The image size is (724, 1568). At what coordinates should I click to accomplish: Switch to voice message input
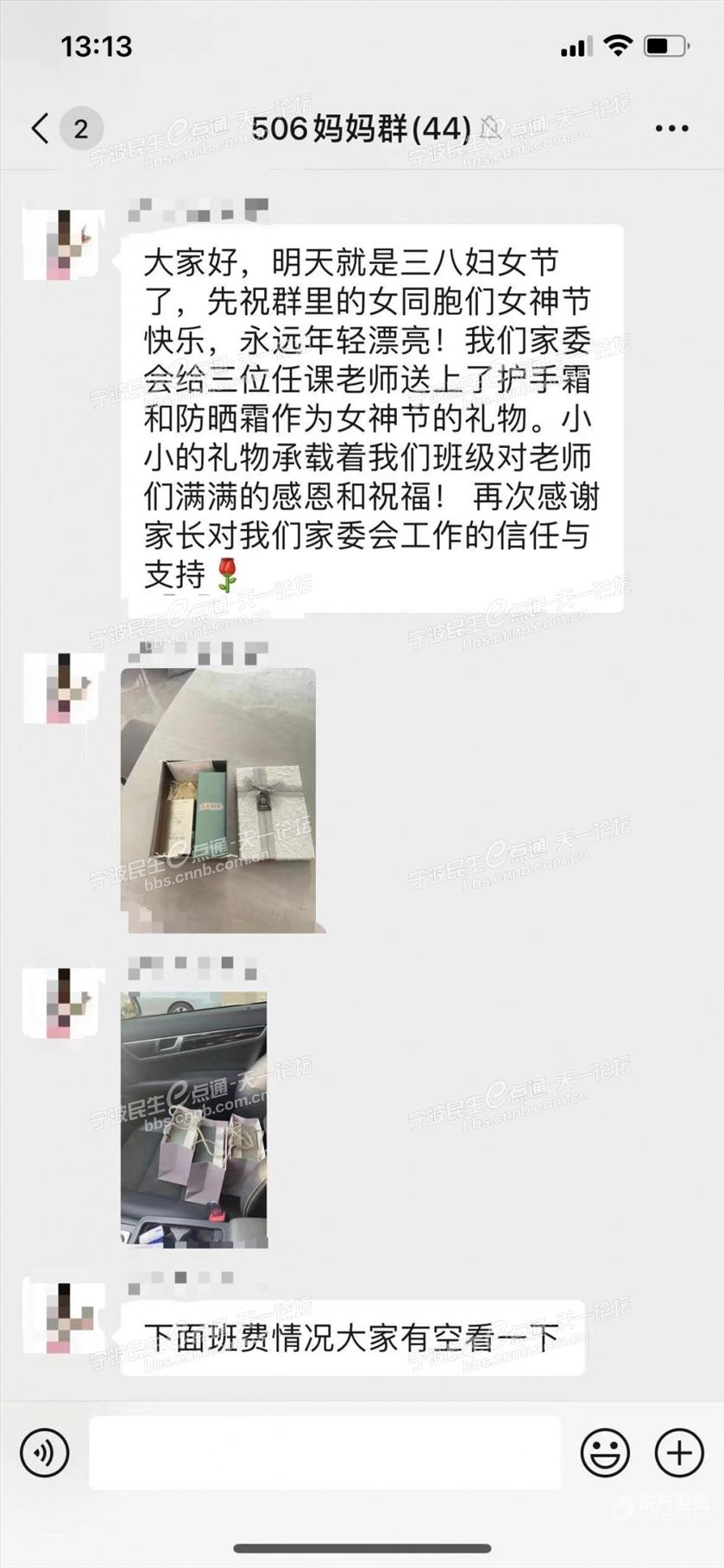click(44, 1453)
